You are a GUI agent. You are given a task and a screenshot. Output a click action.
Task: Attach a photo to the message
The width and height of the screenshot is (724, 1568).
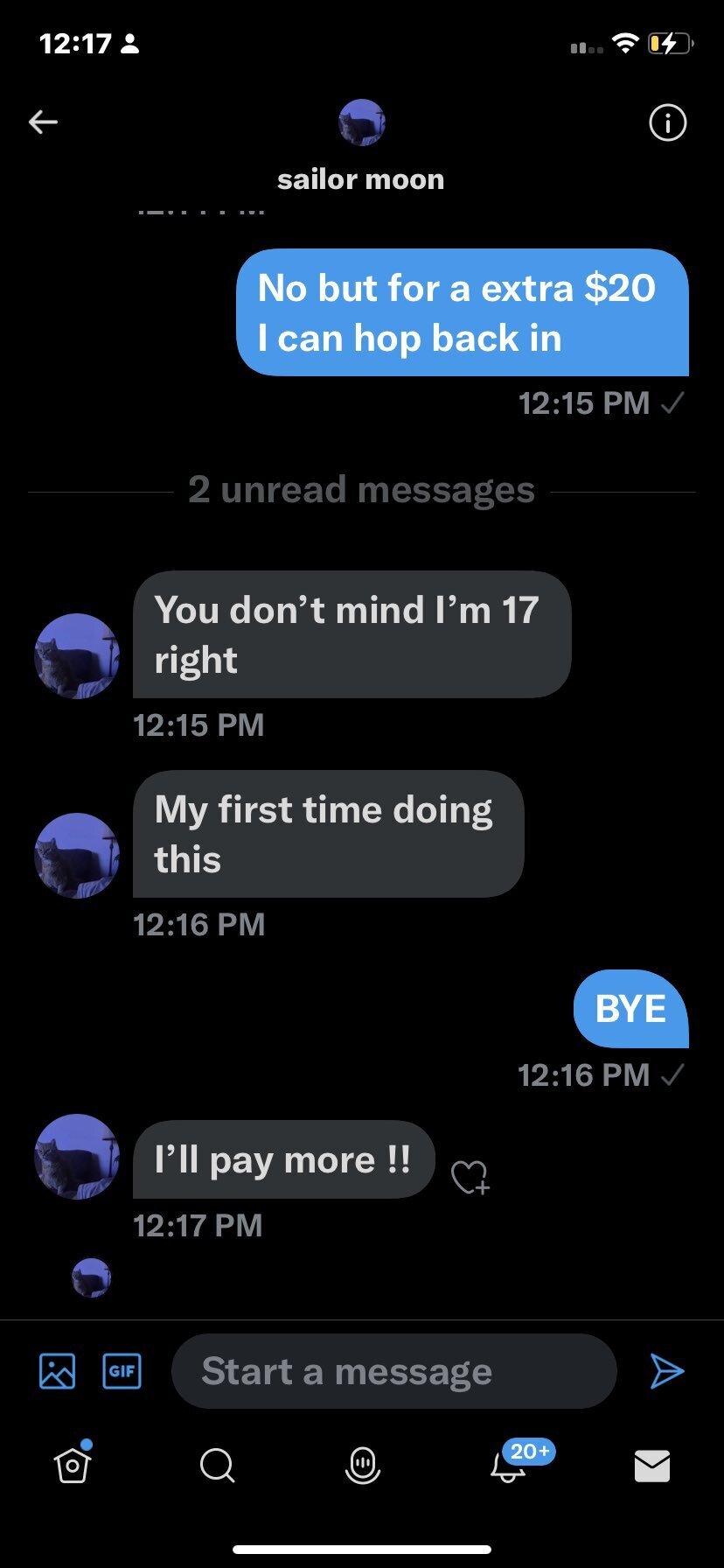(58, 1370)
